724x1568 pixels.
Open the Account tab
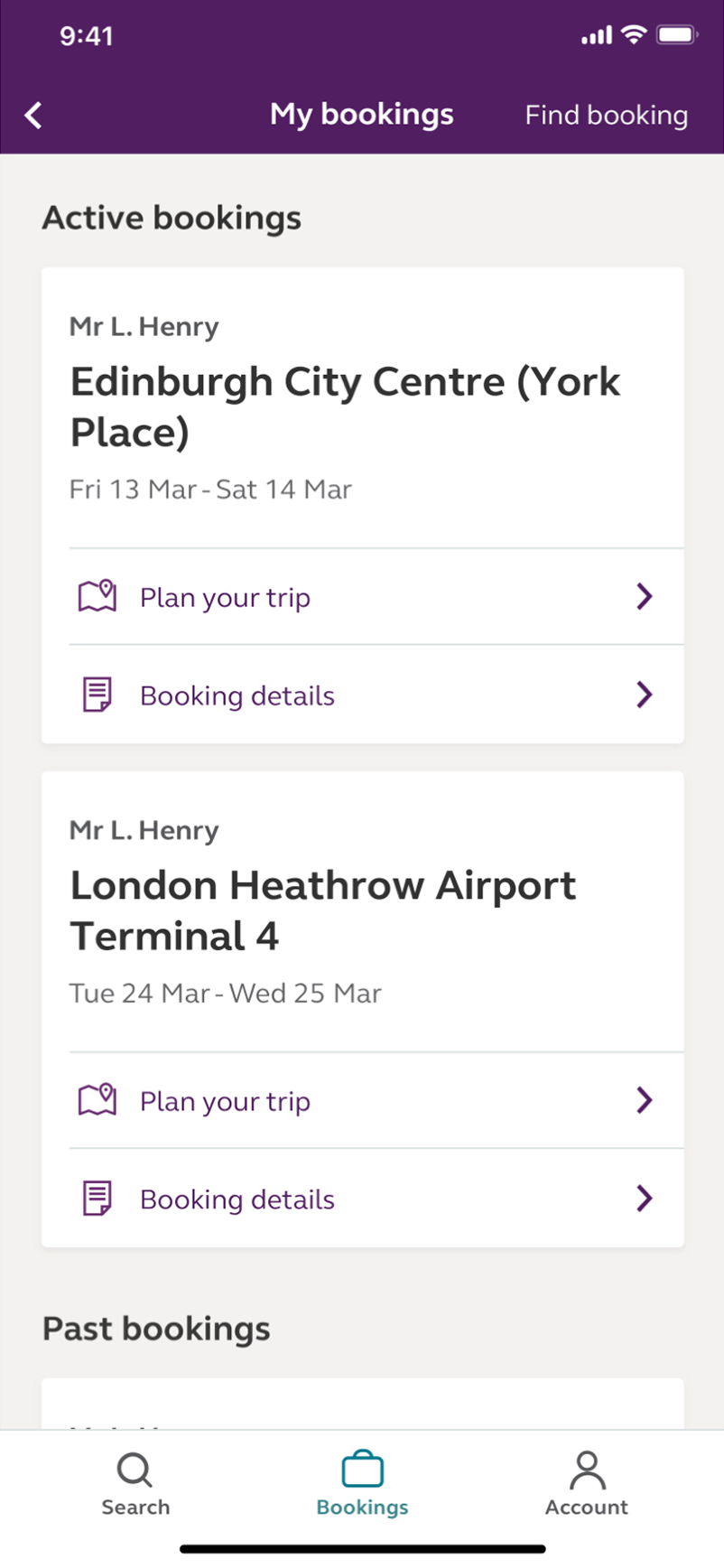587,1484
